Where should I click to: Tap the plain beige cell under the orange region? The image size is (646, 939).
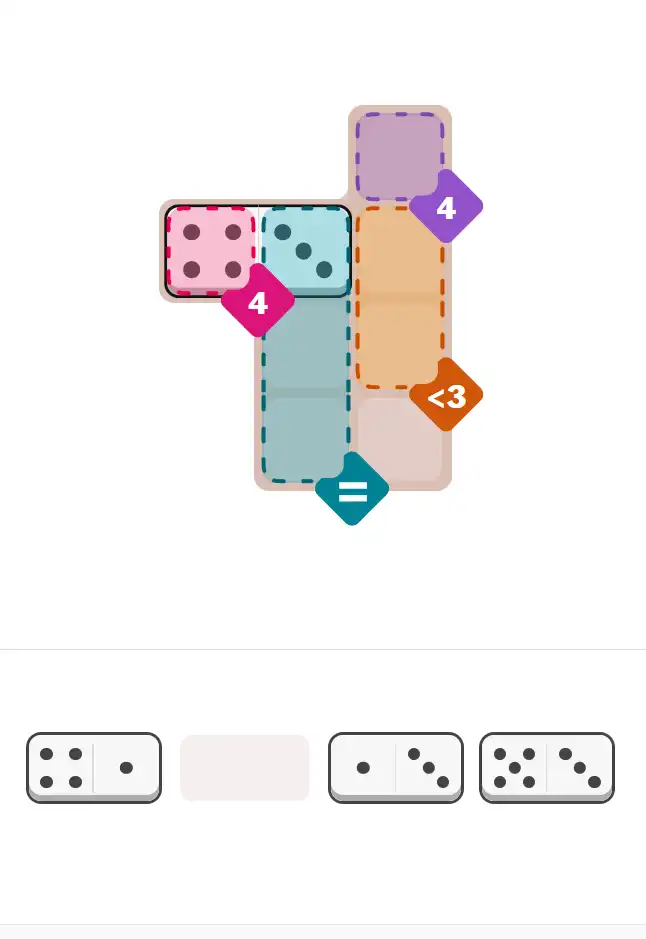[x=400, y=438]
